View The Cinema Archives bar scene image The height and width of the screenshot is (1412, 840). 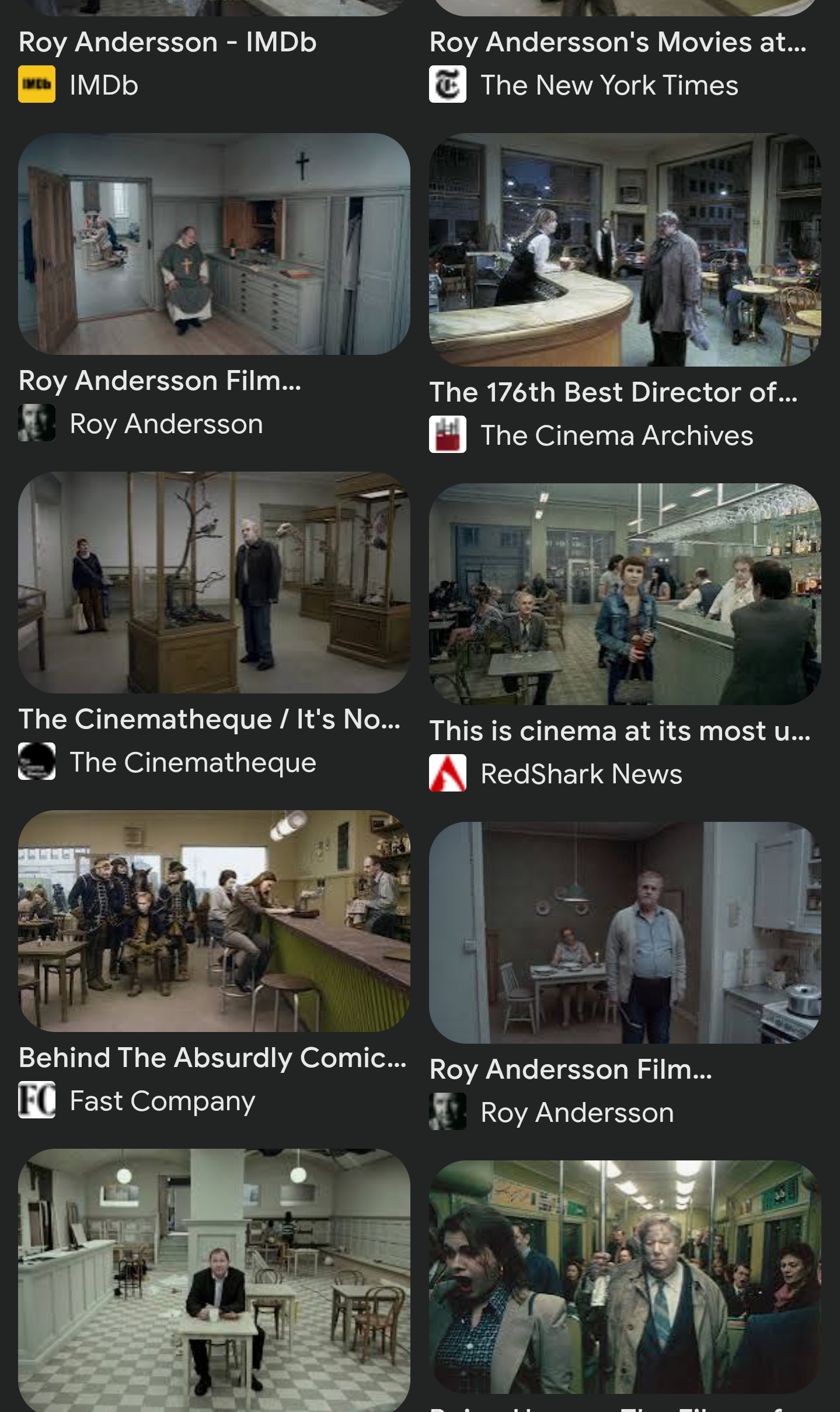625,250
